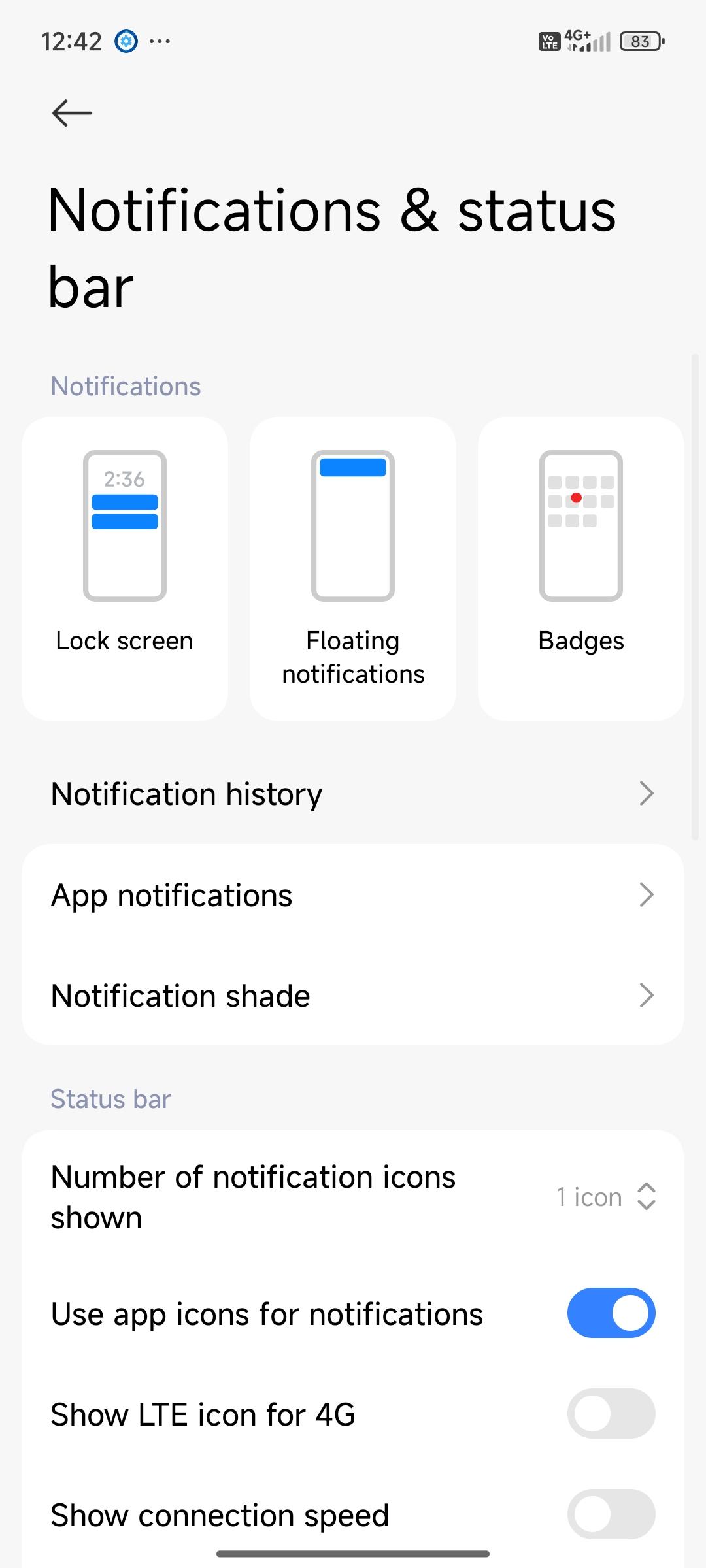Open Lock screen notification settings
Viewport: 706px width, 1568px height.
pos(124,568)
